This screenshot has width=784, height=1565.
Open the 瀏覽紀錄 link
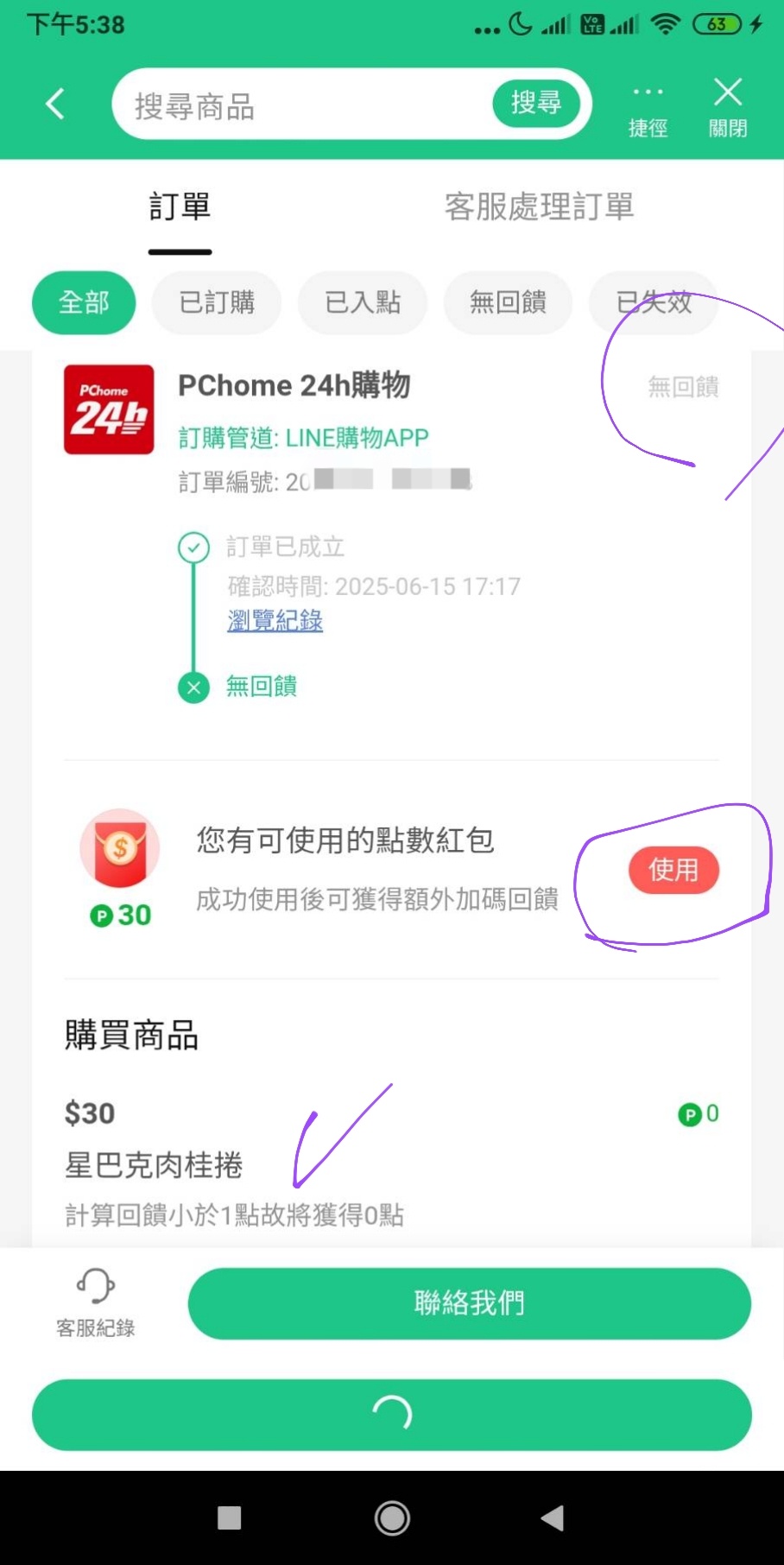(x=275, y=620)
